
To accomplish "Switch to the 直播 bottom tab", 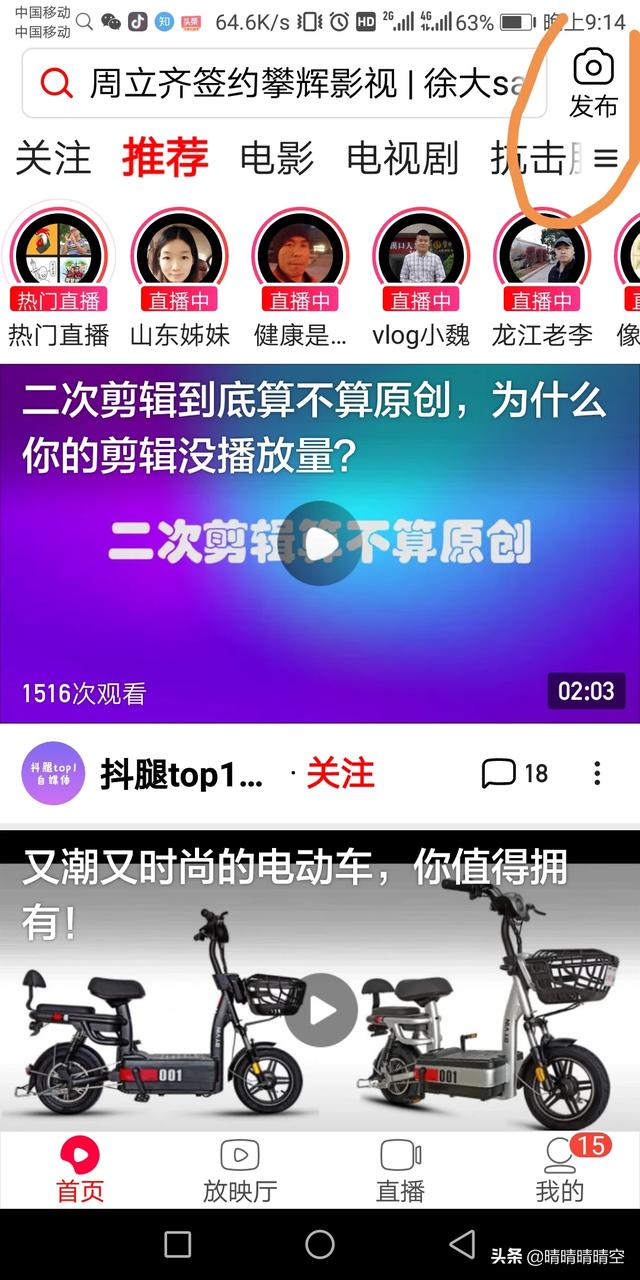I will [400, 1171].
